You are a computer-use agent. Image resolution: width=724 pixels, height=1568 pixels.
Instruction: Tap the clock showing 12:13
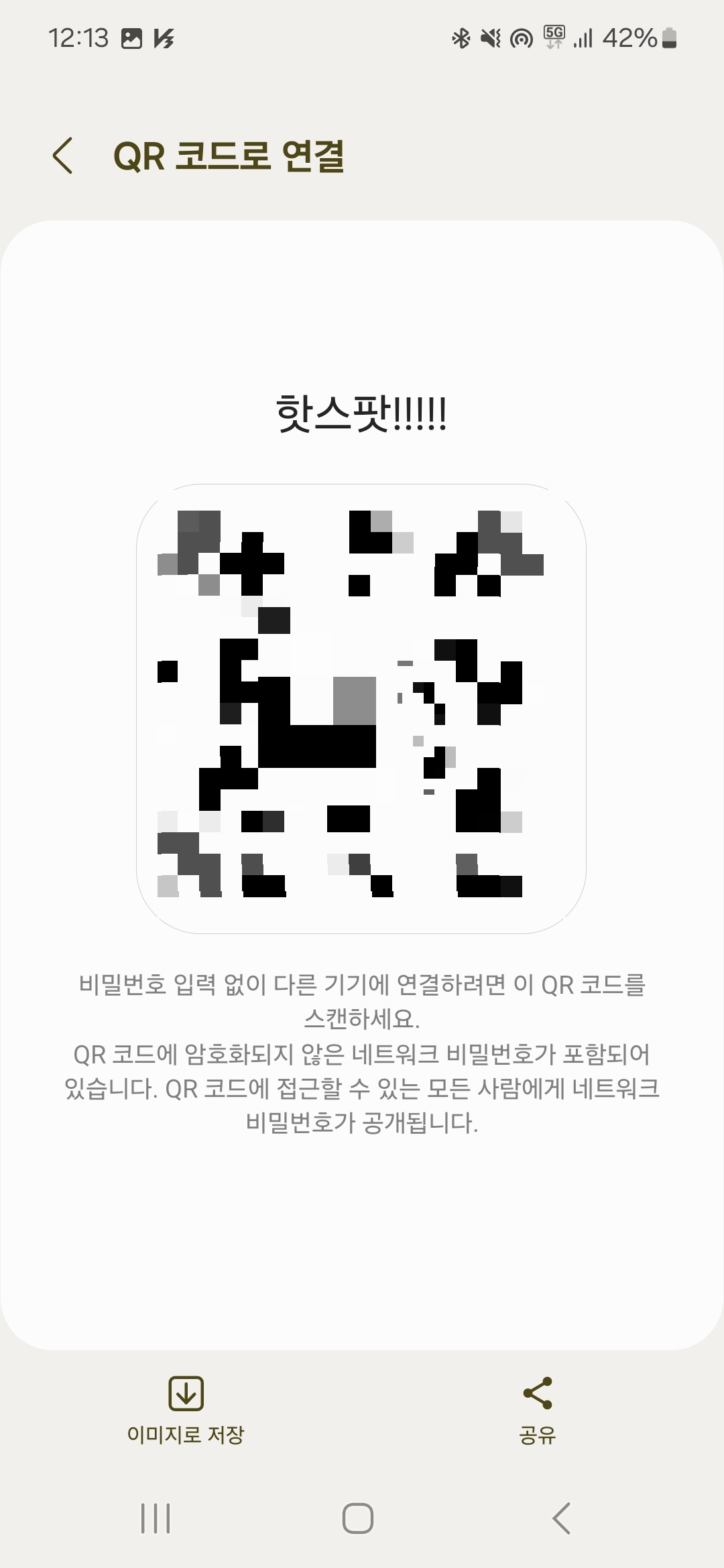coord(80,40)
